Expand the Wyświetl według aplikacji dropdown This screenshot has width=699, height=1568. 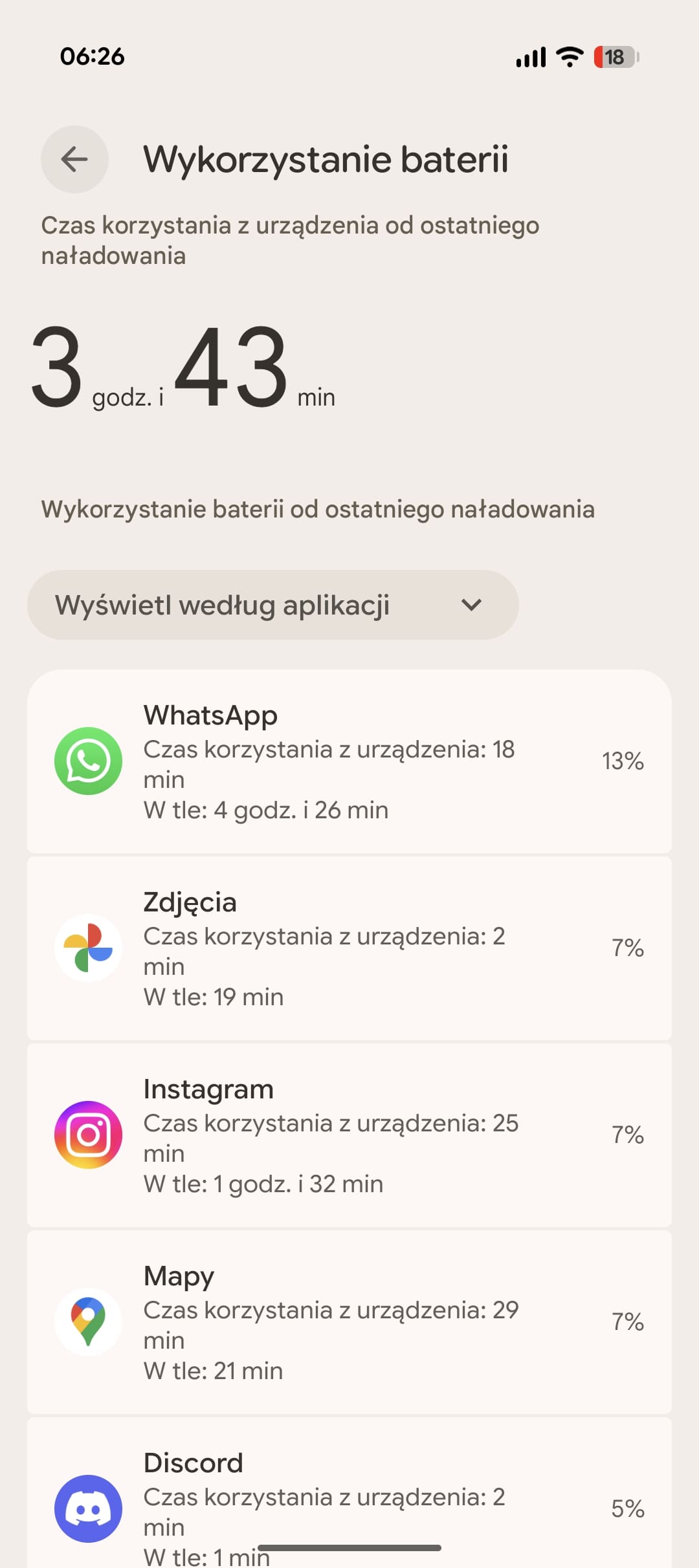tap(272, 605)
